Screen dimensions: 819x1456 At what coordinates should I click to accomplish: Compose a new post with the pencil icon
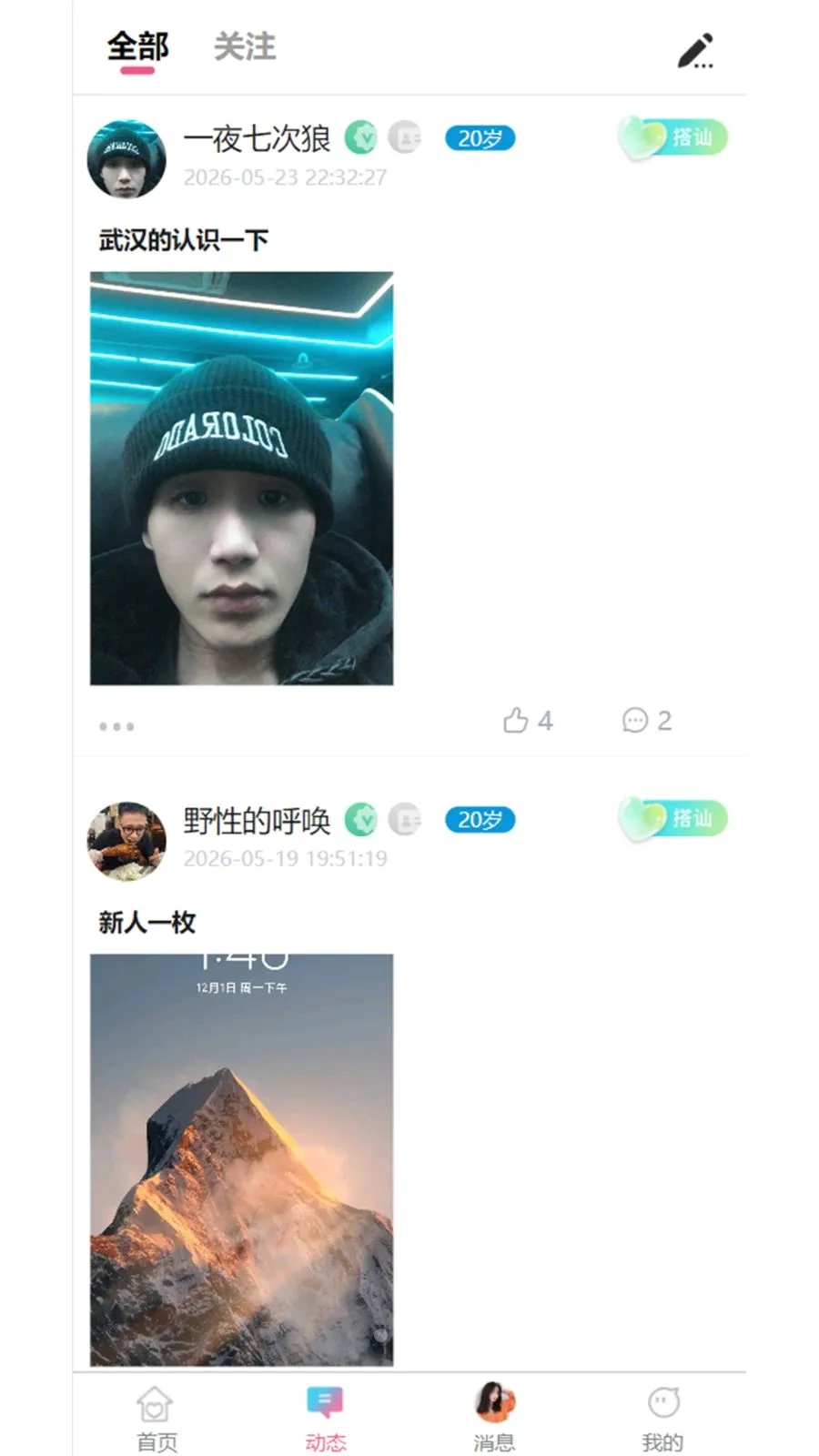coord(695,51)
